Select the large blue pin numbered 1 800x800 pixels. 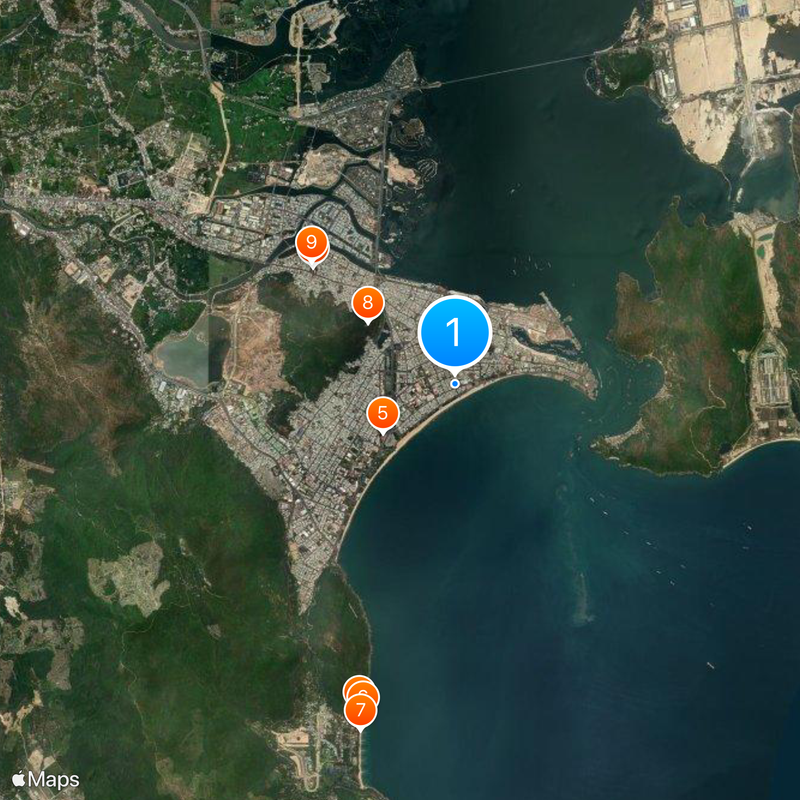pos(455,332)
